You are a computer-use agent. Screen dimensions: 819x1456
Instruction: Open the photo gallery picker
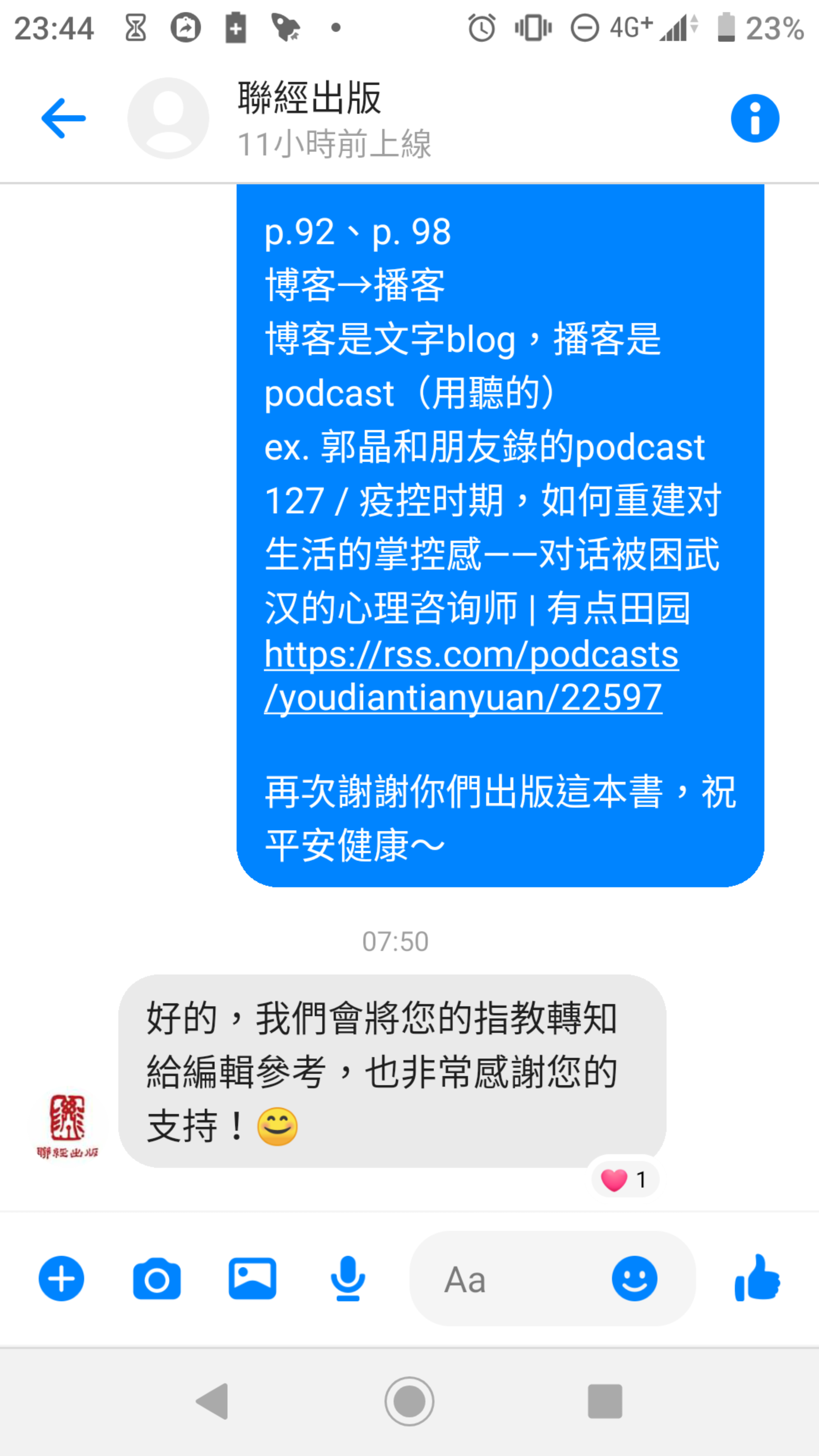252,1278
